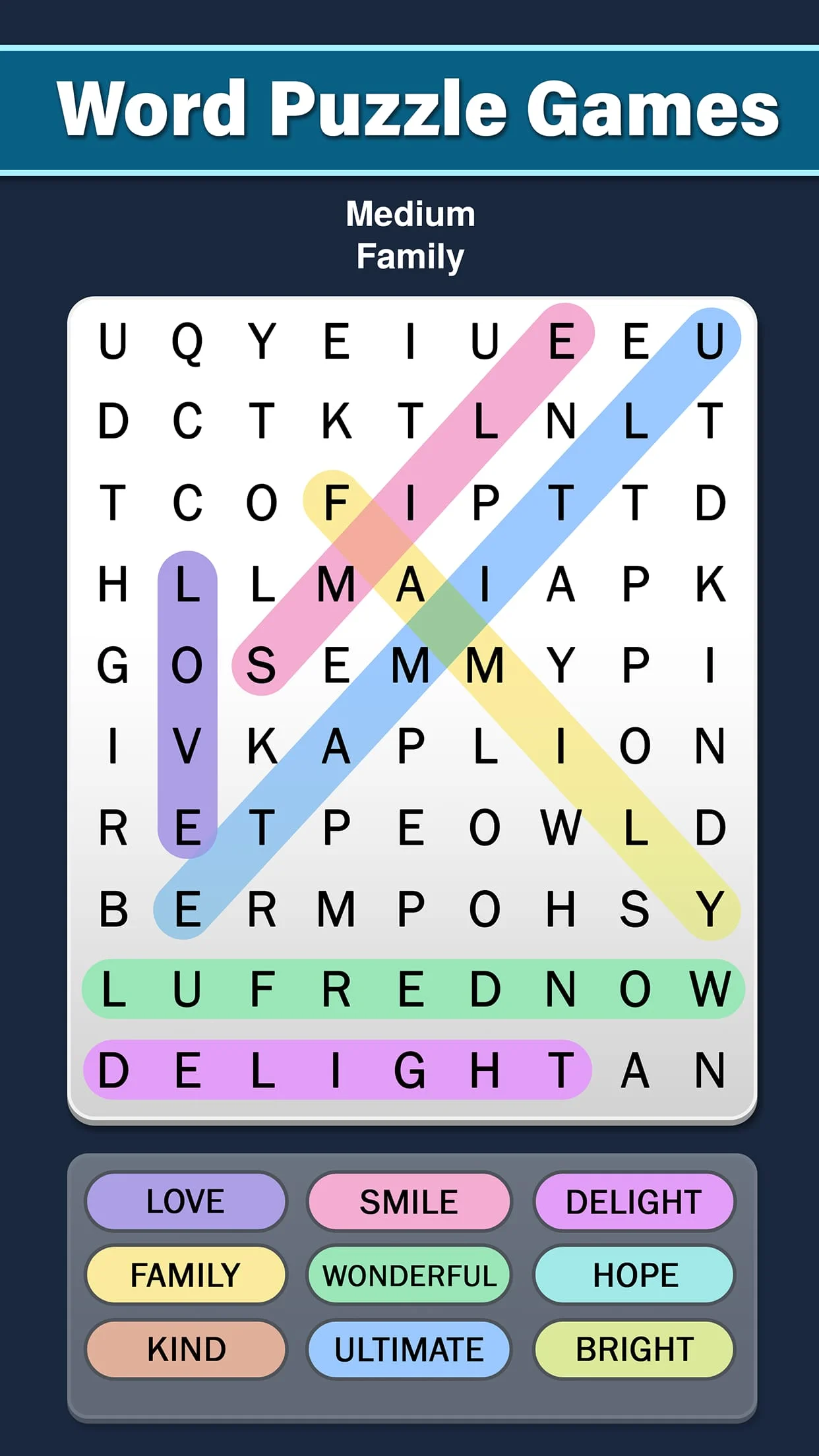Tap the Word Puzzle Games title banner
This screenshot has height=1456, width=819.
click(409, 109)
